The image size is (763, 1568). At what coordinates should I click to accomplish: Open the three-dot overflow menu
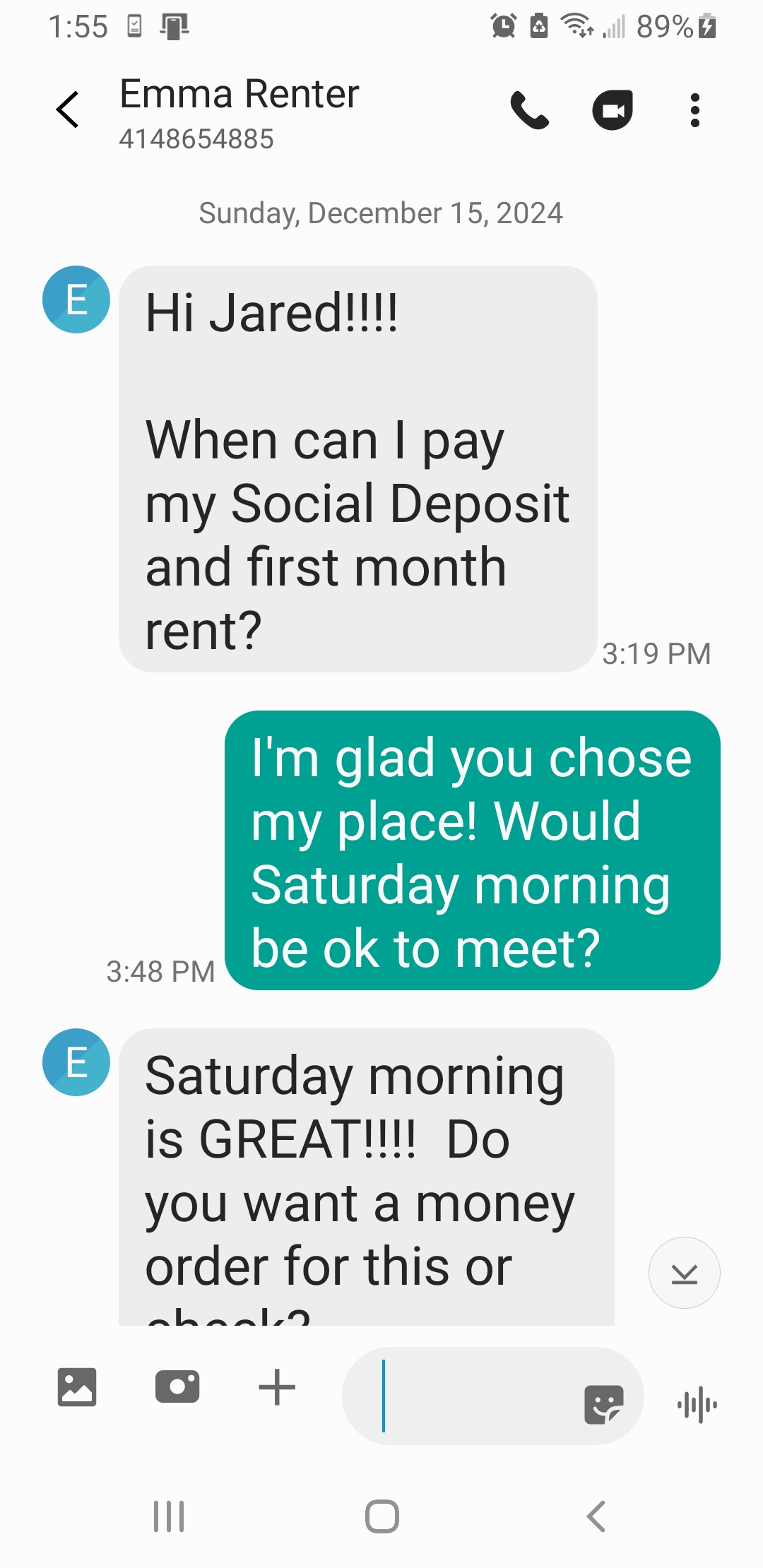tap(695, 111)
